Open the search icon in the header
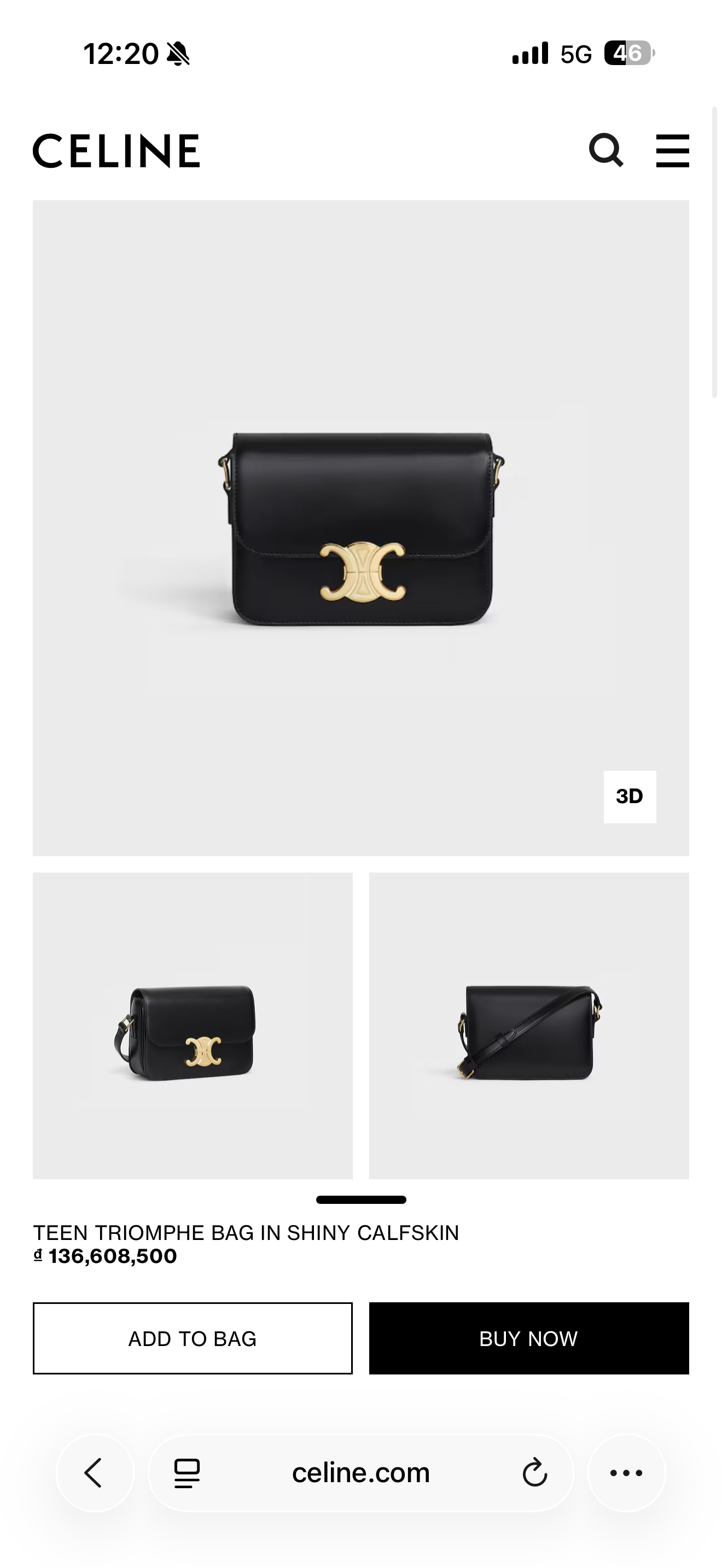 (605, 150)
